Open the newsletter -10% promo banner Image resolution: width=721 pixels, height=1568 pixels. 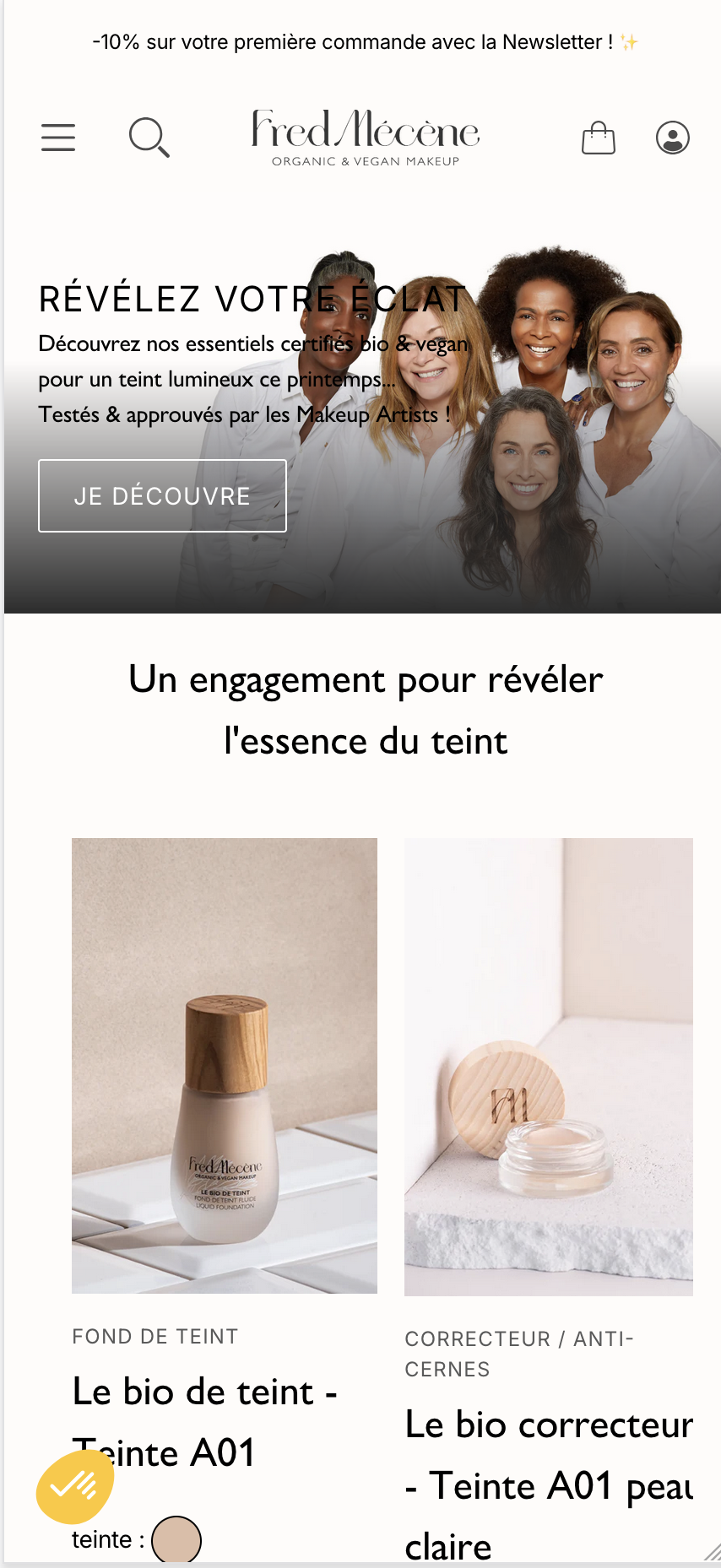click(x=363, y=42)
